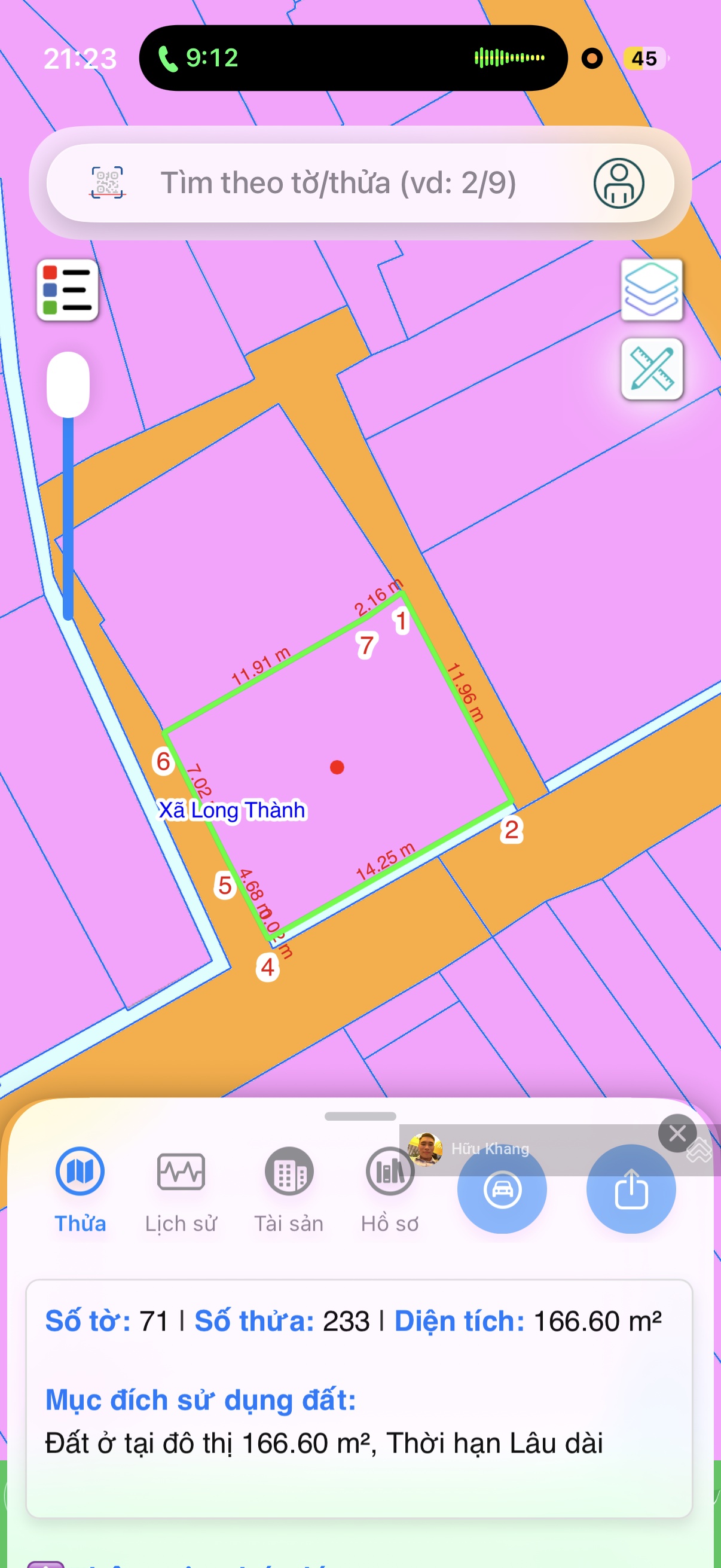721x1568 pixels.
Task: Scan a QR code from search bar
Action: tap(107, 182)
